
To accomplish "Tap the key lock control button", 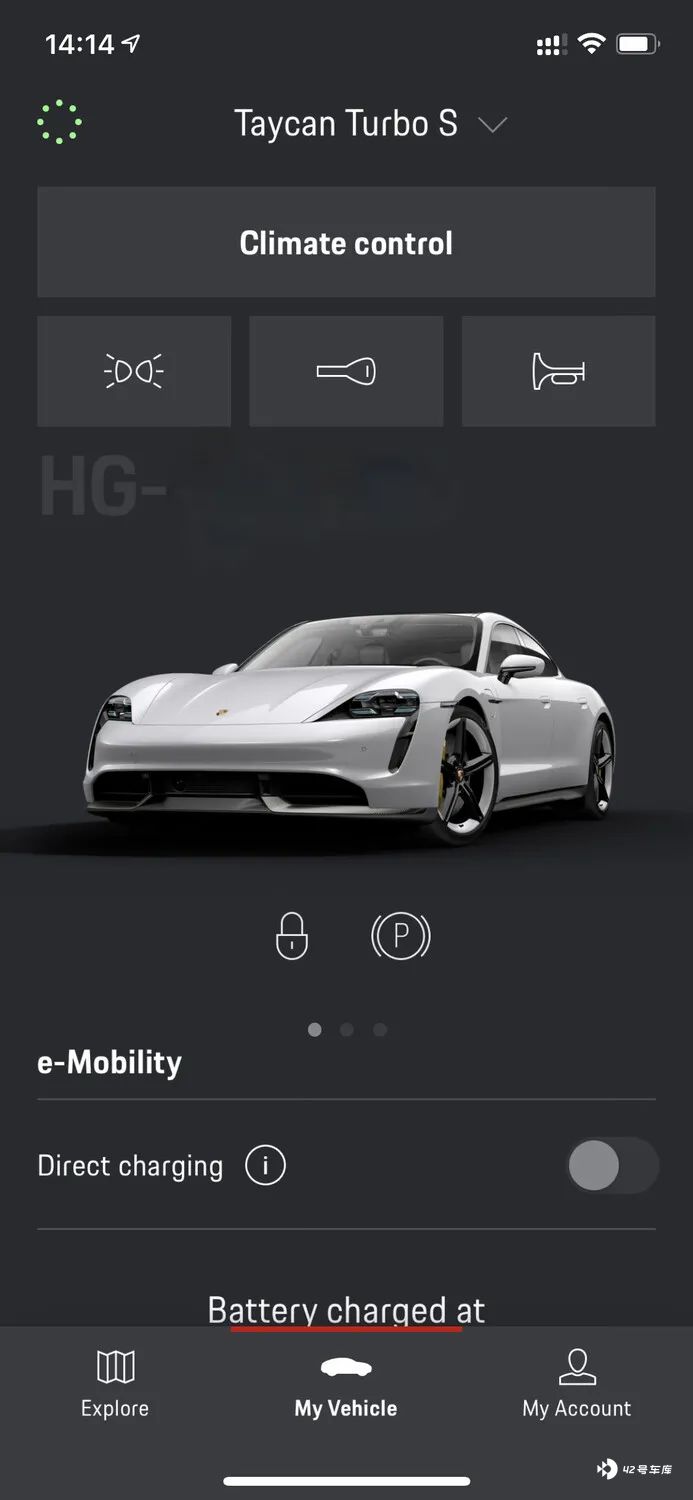I will click(346, 372).
